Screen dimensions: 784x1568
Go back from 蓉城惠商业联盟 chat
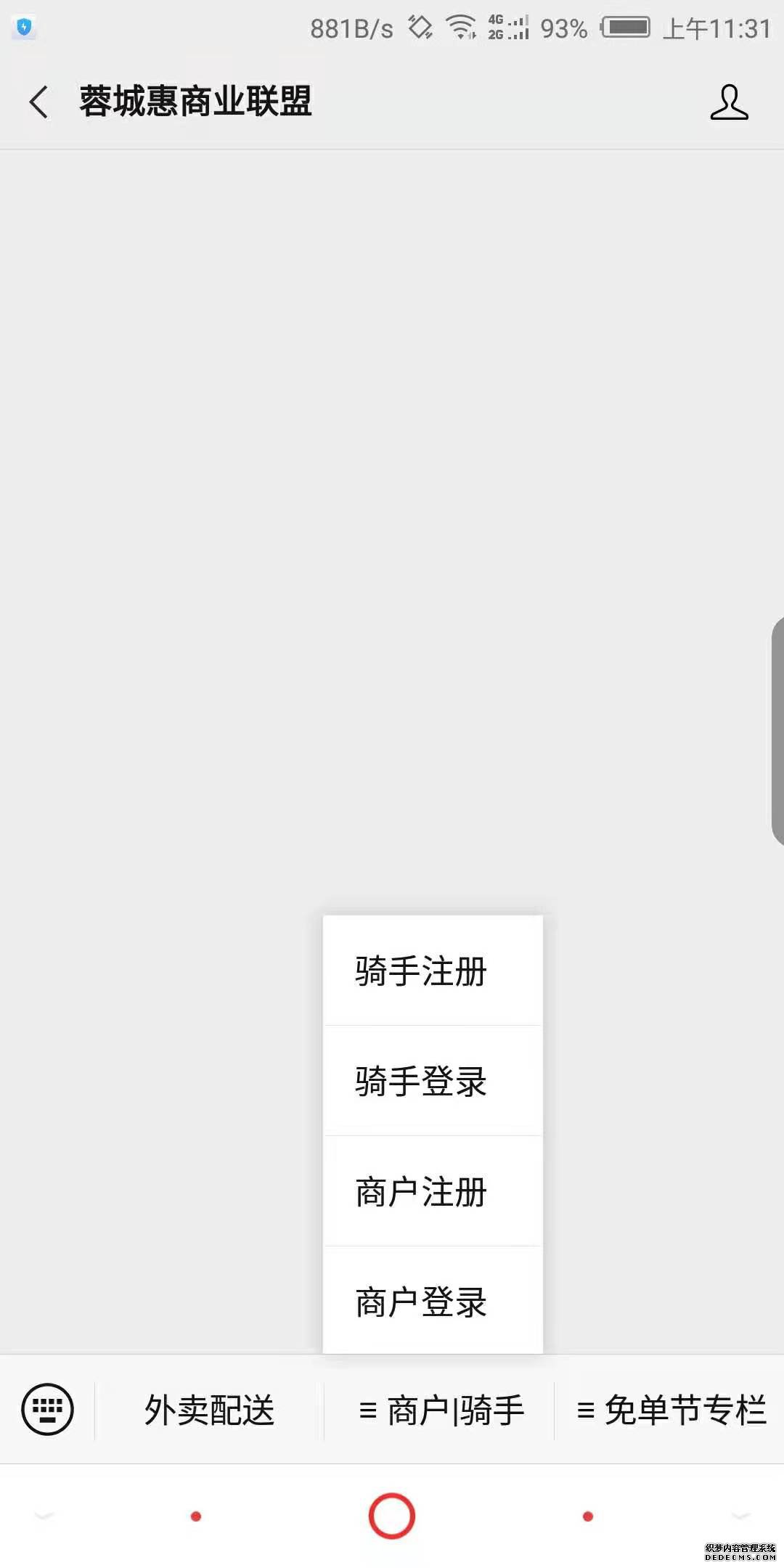(x=39, y=102)
